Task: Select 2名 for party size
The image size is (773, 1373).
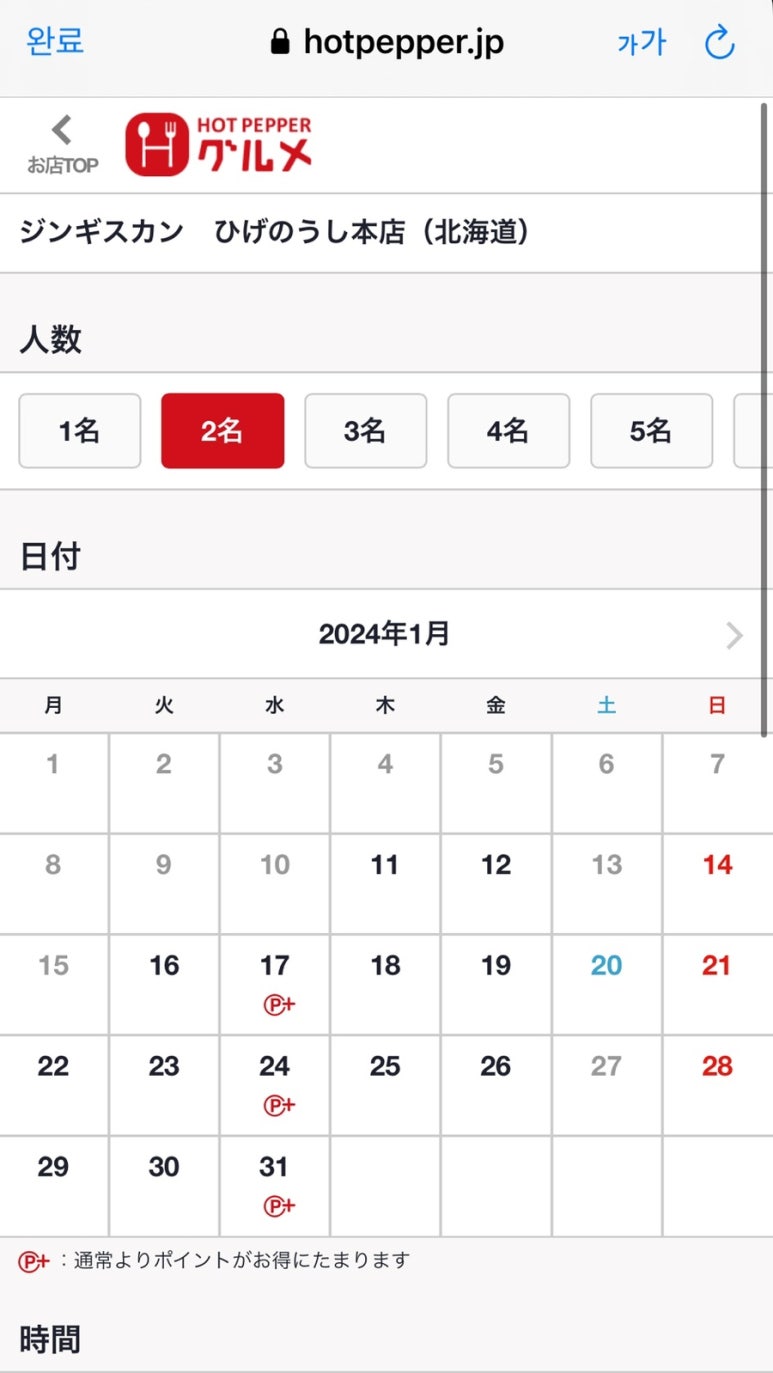Action: 222,431
